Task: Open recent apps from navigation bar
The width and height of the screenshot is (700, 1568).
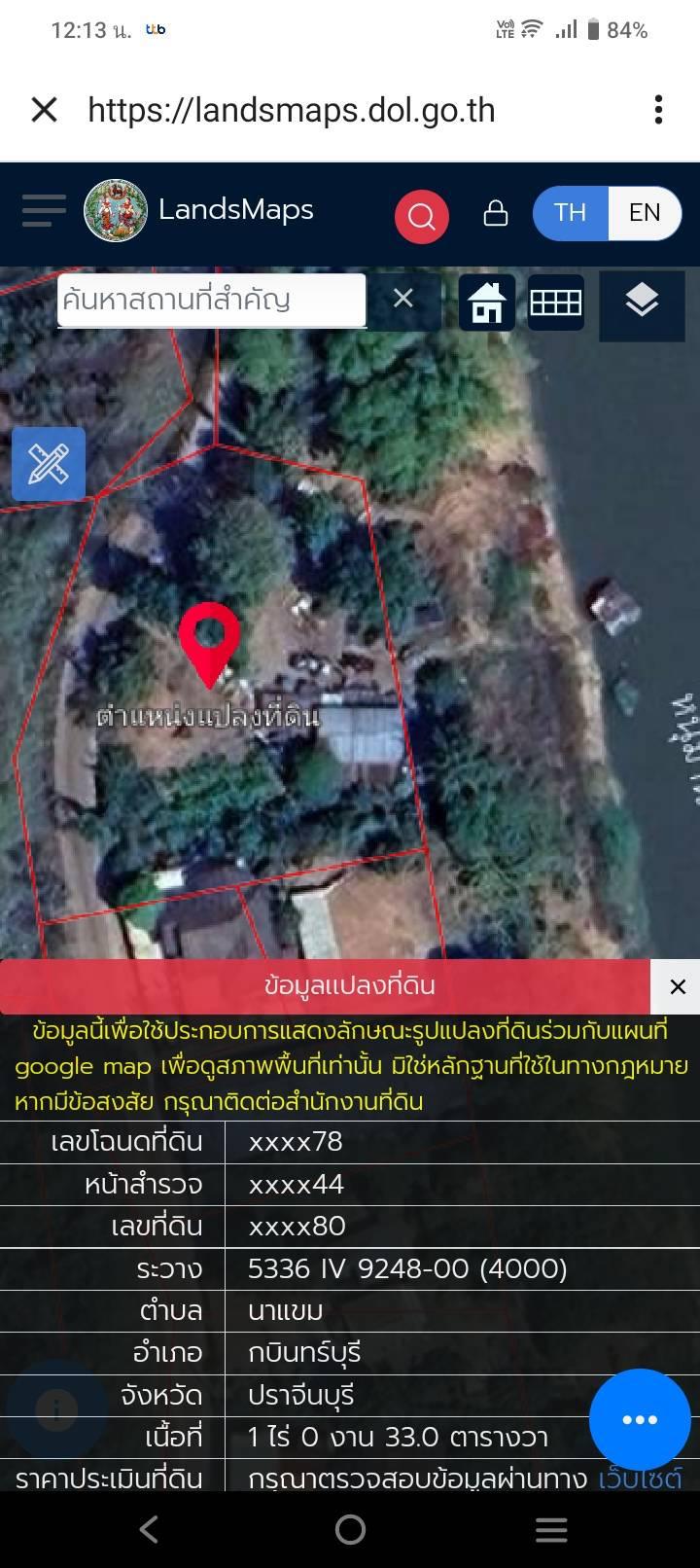Action: coord(551,1530)
